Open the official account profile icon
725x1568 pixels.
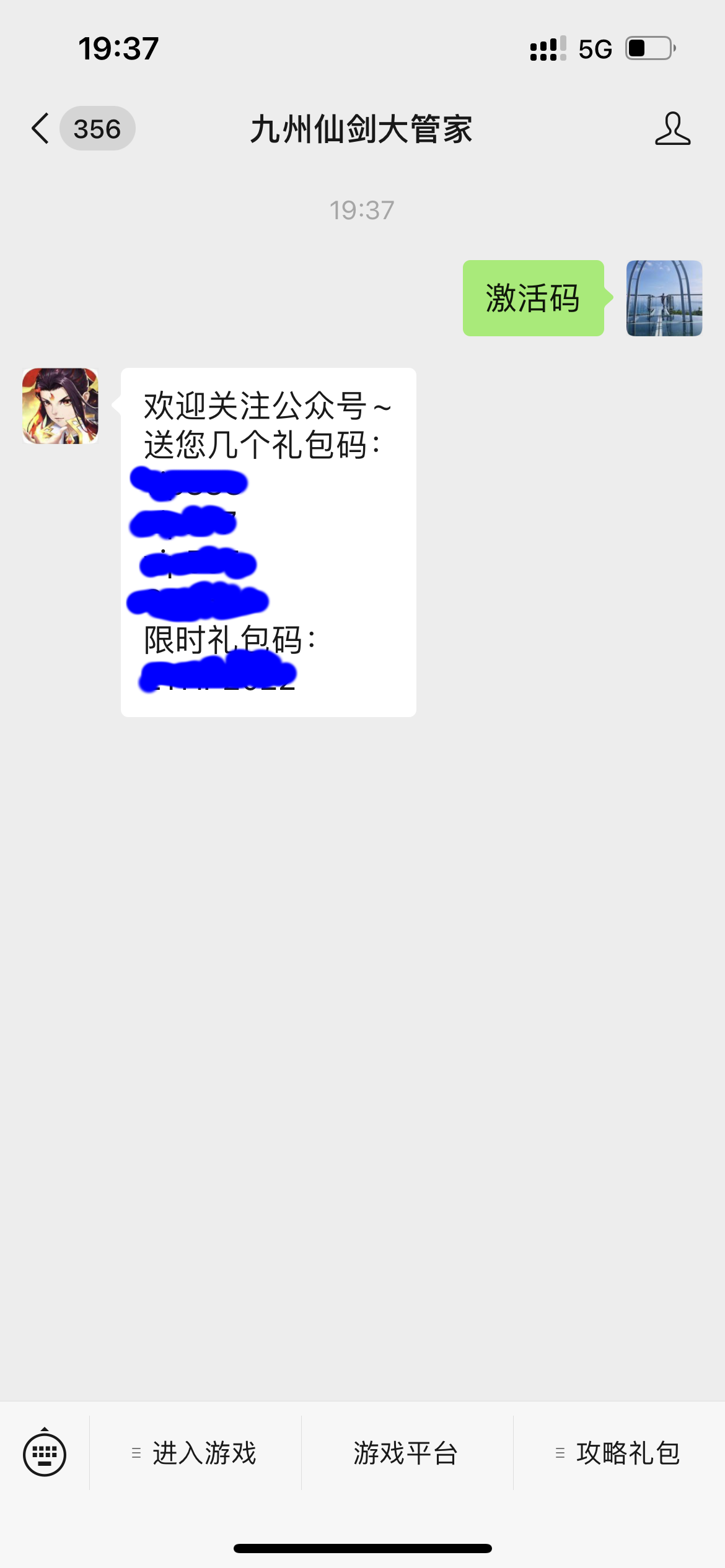pyautogui.click(x=672, y=129)
